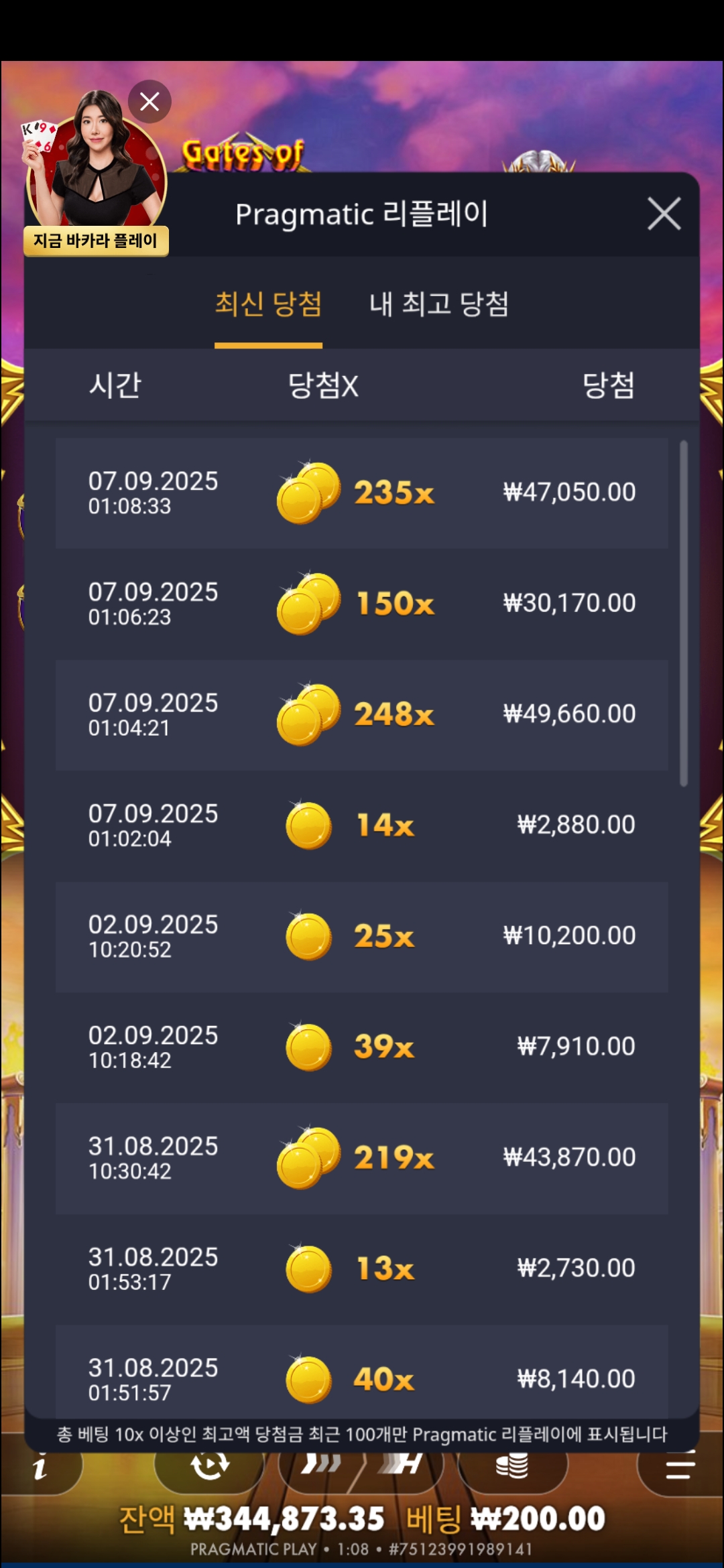Image resolution: width=724 pixels, height=1568 pixels.
Task: Replay the 13x win of ₩2,730.00
Action: click(x=361, y=1268)
